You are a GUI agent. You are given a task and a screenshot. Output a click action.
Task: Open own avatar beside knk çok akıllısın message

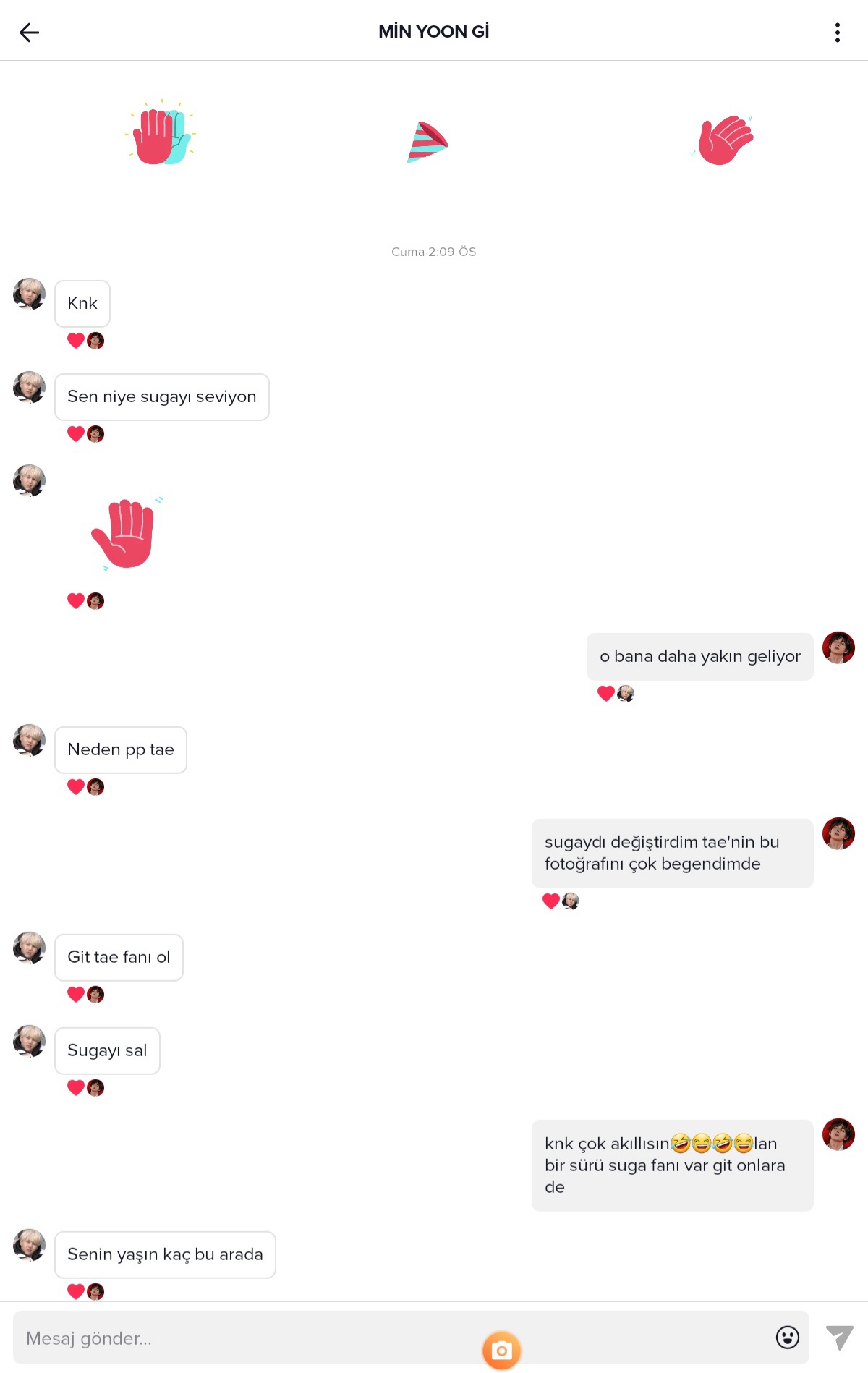[838, 1134]
